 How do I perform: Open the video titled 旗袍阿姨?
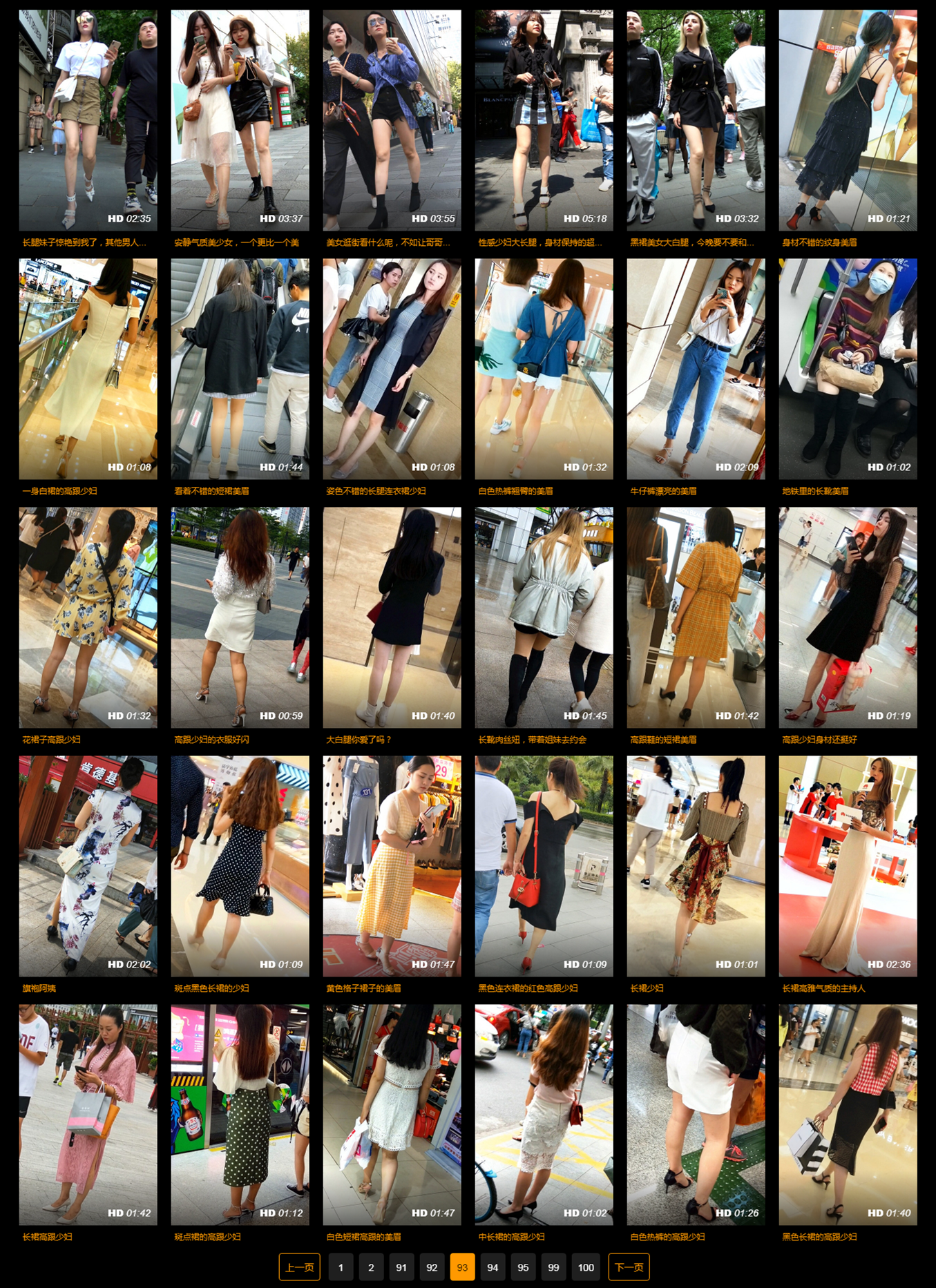88,865
